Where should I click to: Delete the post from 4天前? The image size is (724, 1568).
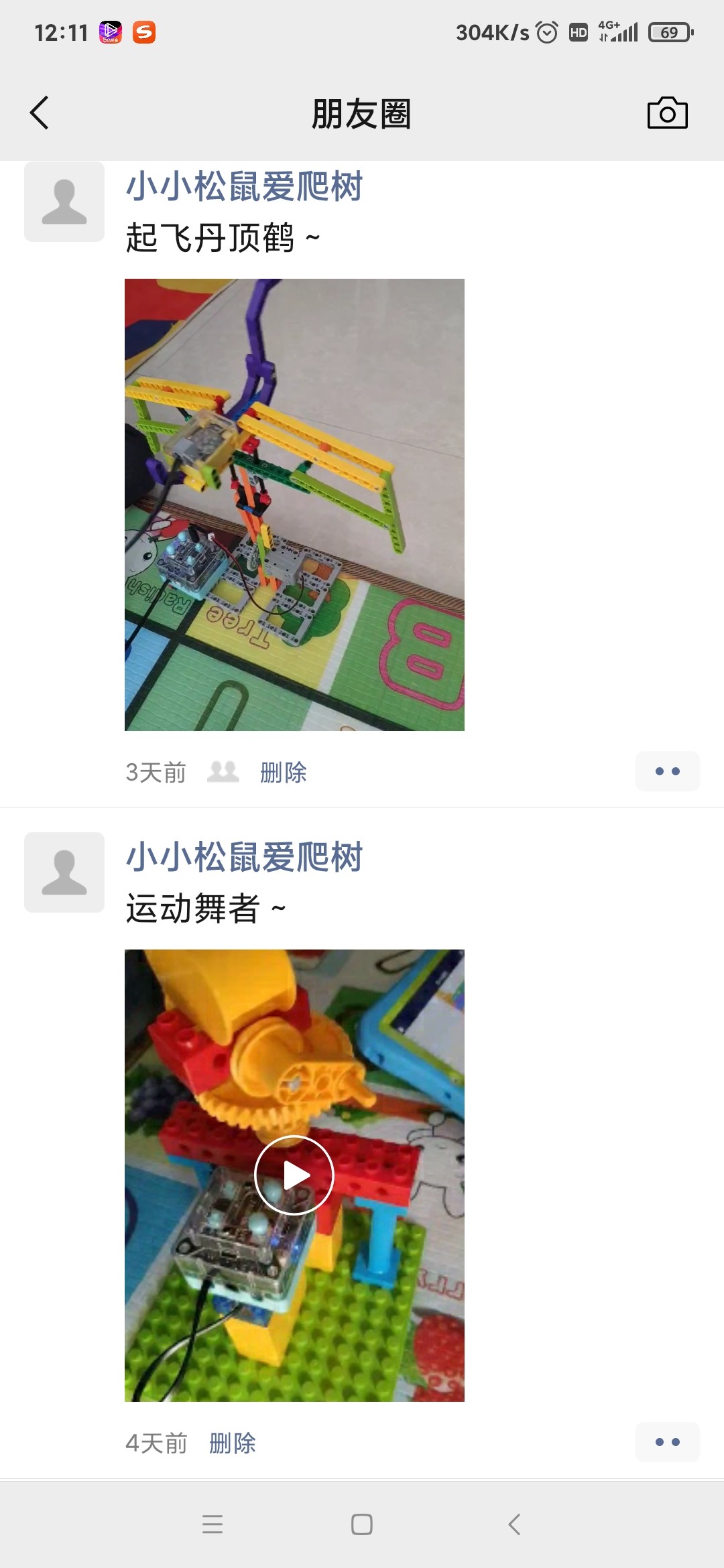pyautogui.click(x=233, y=1443)
